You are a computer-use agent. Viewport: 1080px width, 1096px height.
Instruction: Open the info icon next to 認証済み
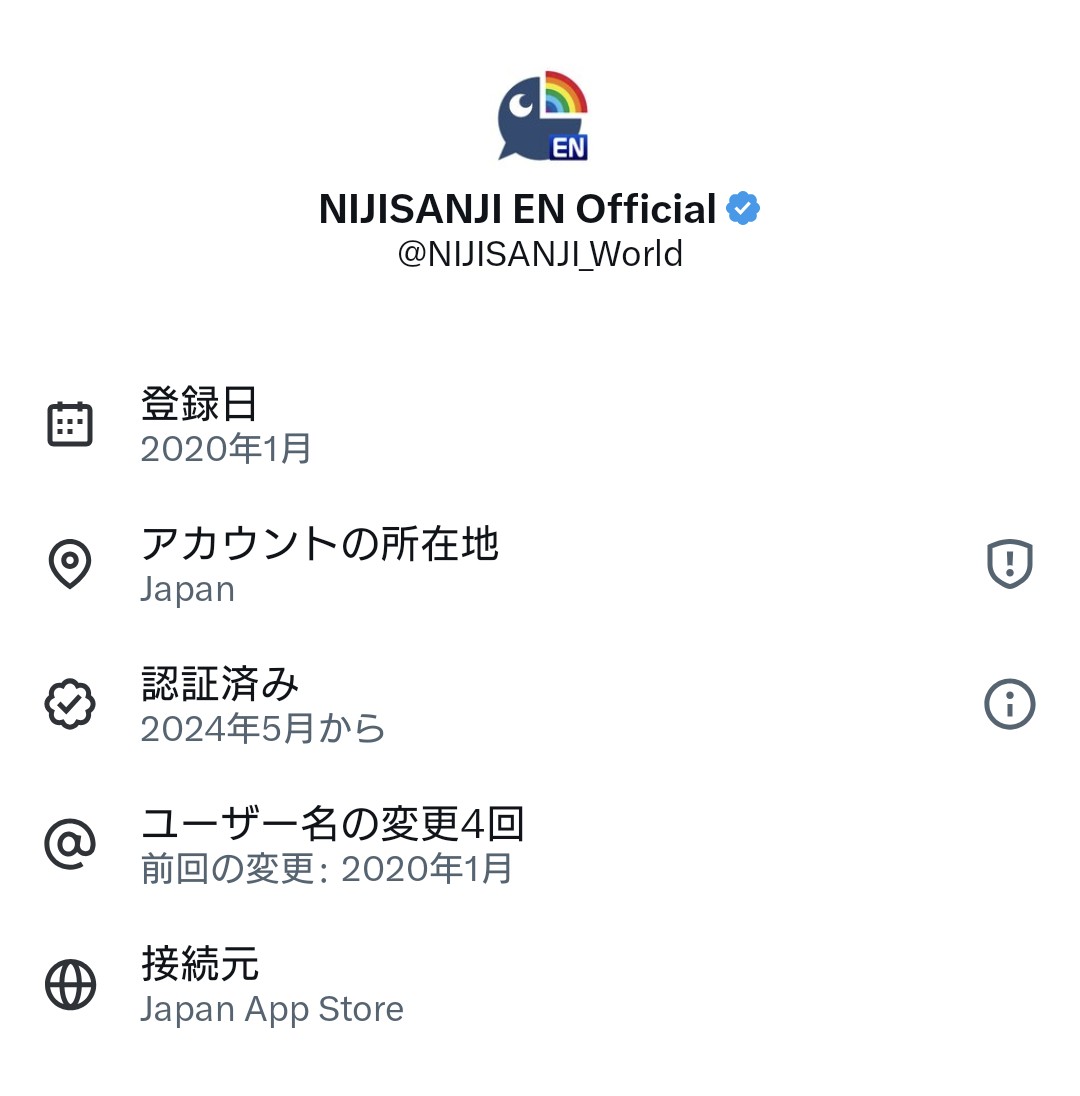pos(1009,704)
